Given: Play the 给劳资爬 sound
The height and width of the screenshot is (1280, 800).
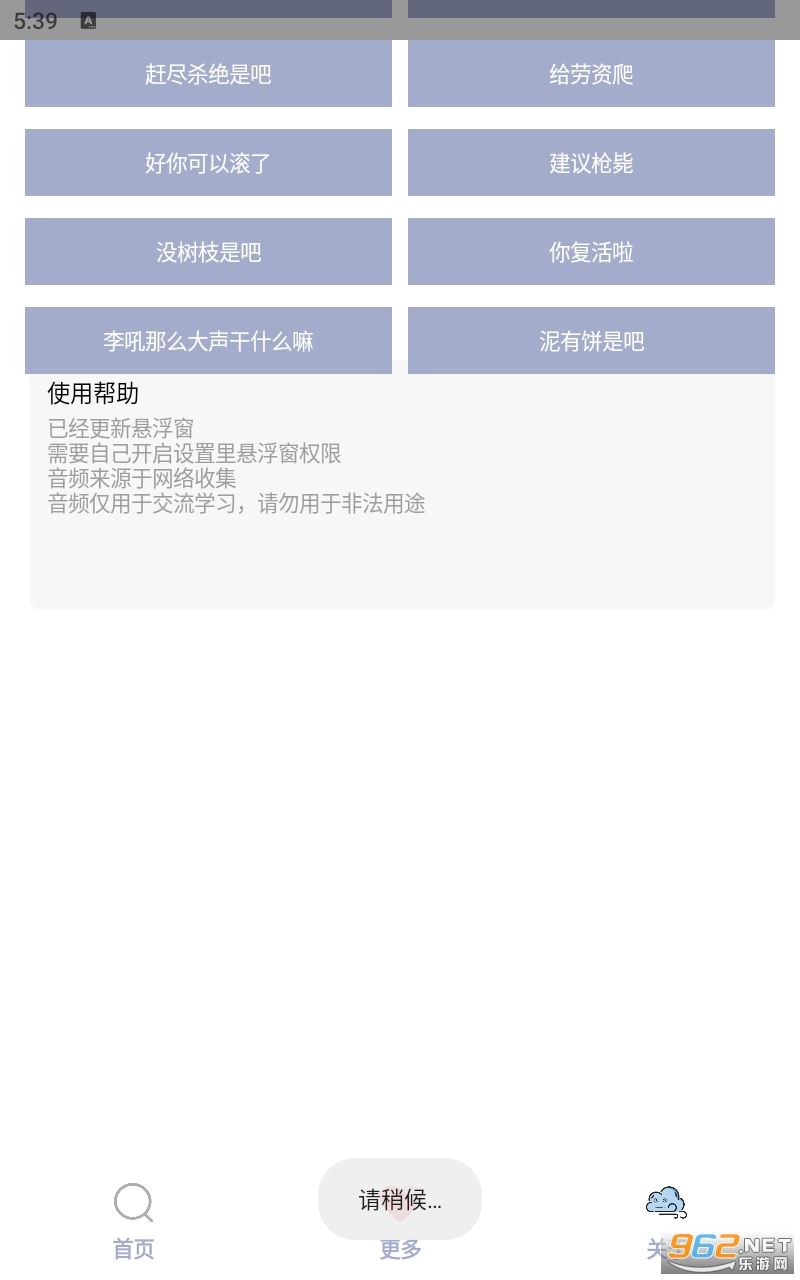Looking at the screenshot, I should coord(591,74).
